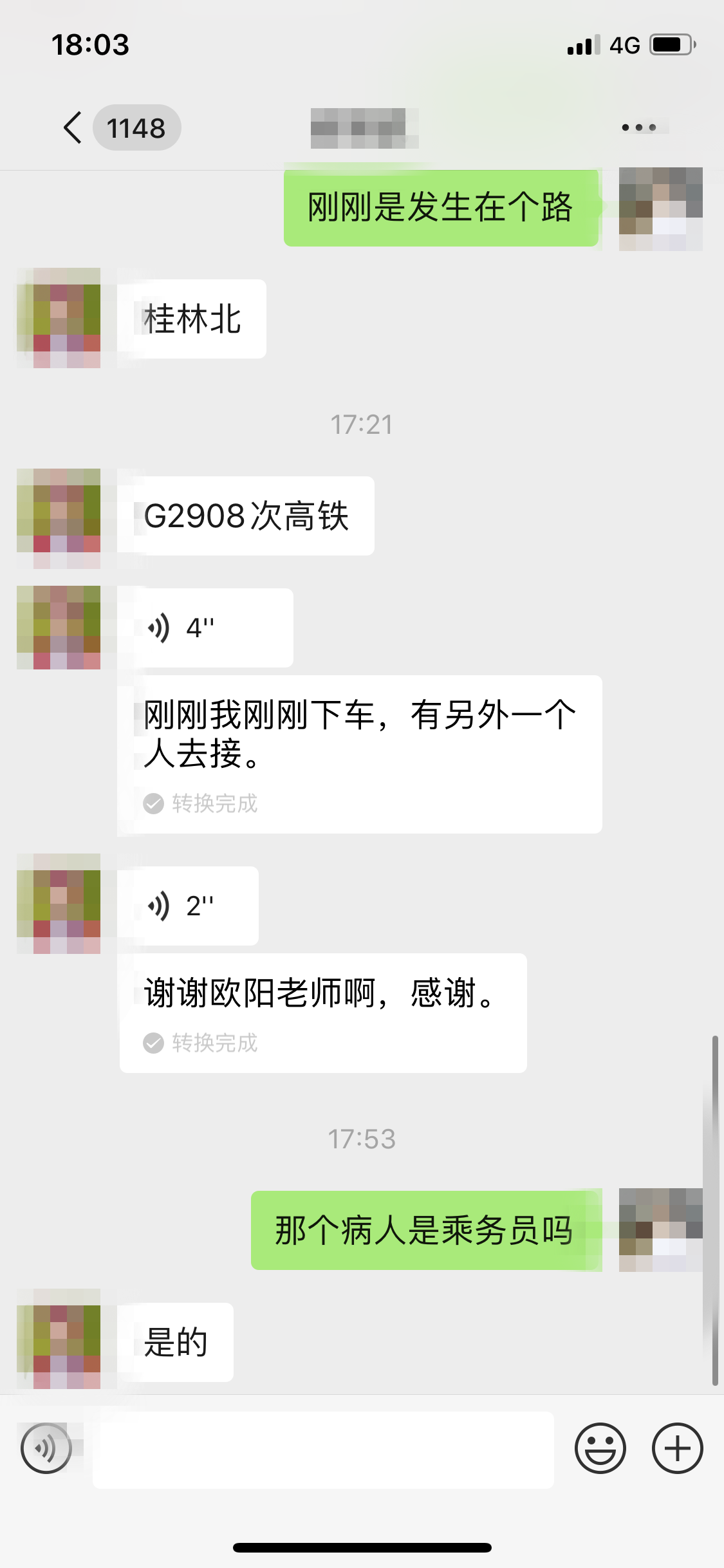Play the 2-second voice message
This screenshot has width=724, height=1568.
(x=189, y=906)
